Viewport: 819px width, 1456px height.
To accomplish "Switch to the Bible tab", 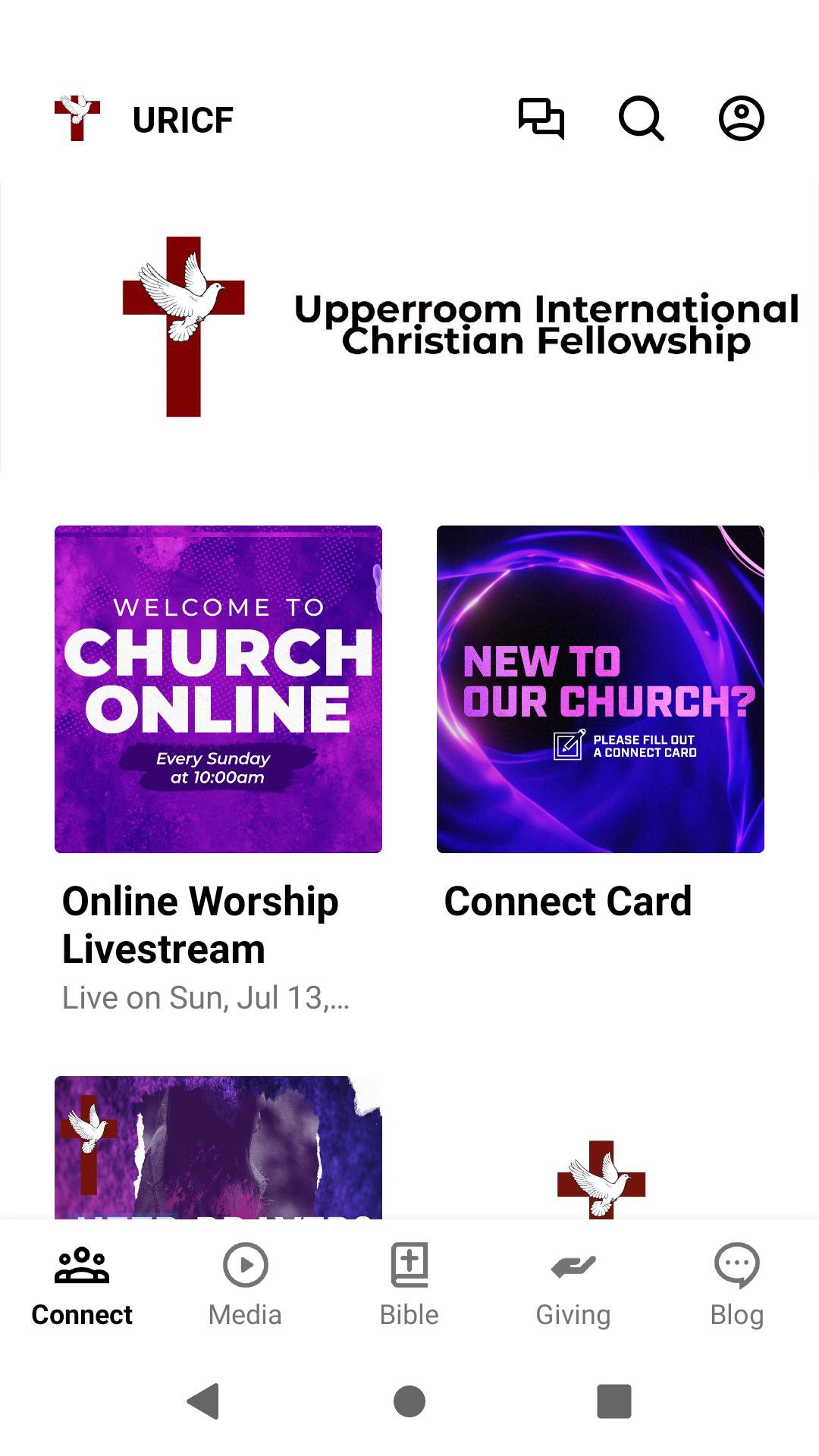I will [409, 1283].
